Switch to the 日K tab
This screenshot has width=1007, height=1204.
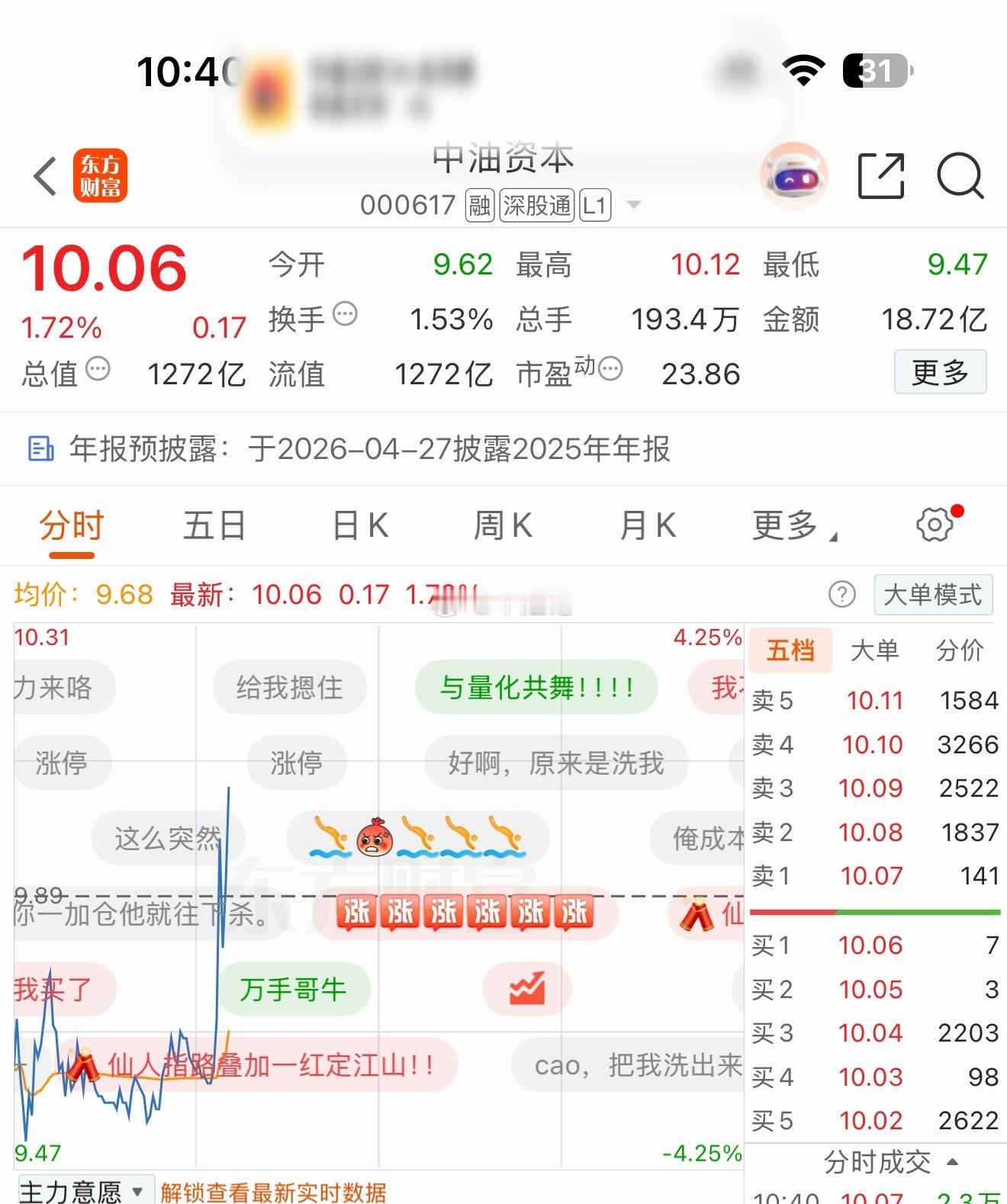click(x=359, y=525)
